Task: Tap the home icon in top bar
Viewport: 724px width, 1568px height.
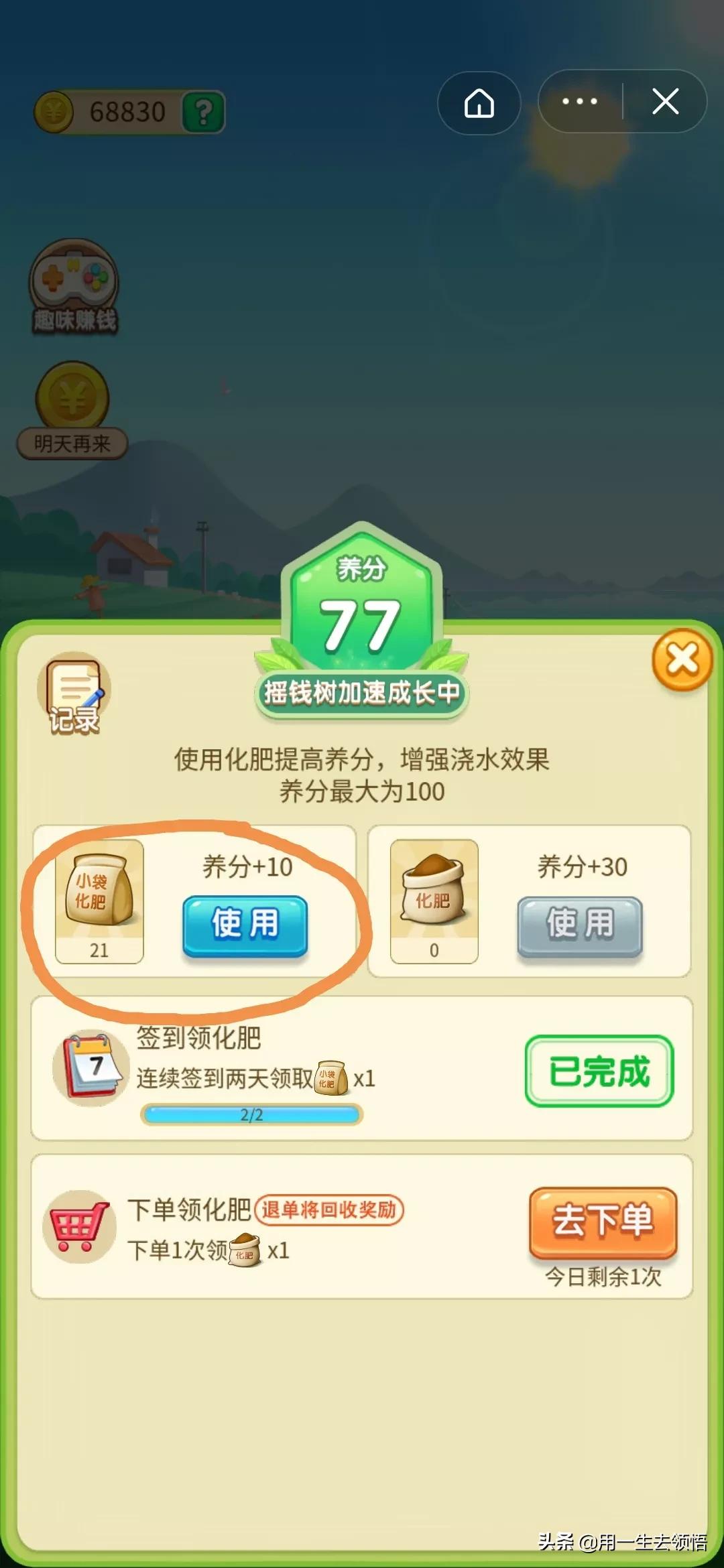Action: pos(479,102)
